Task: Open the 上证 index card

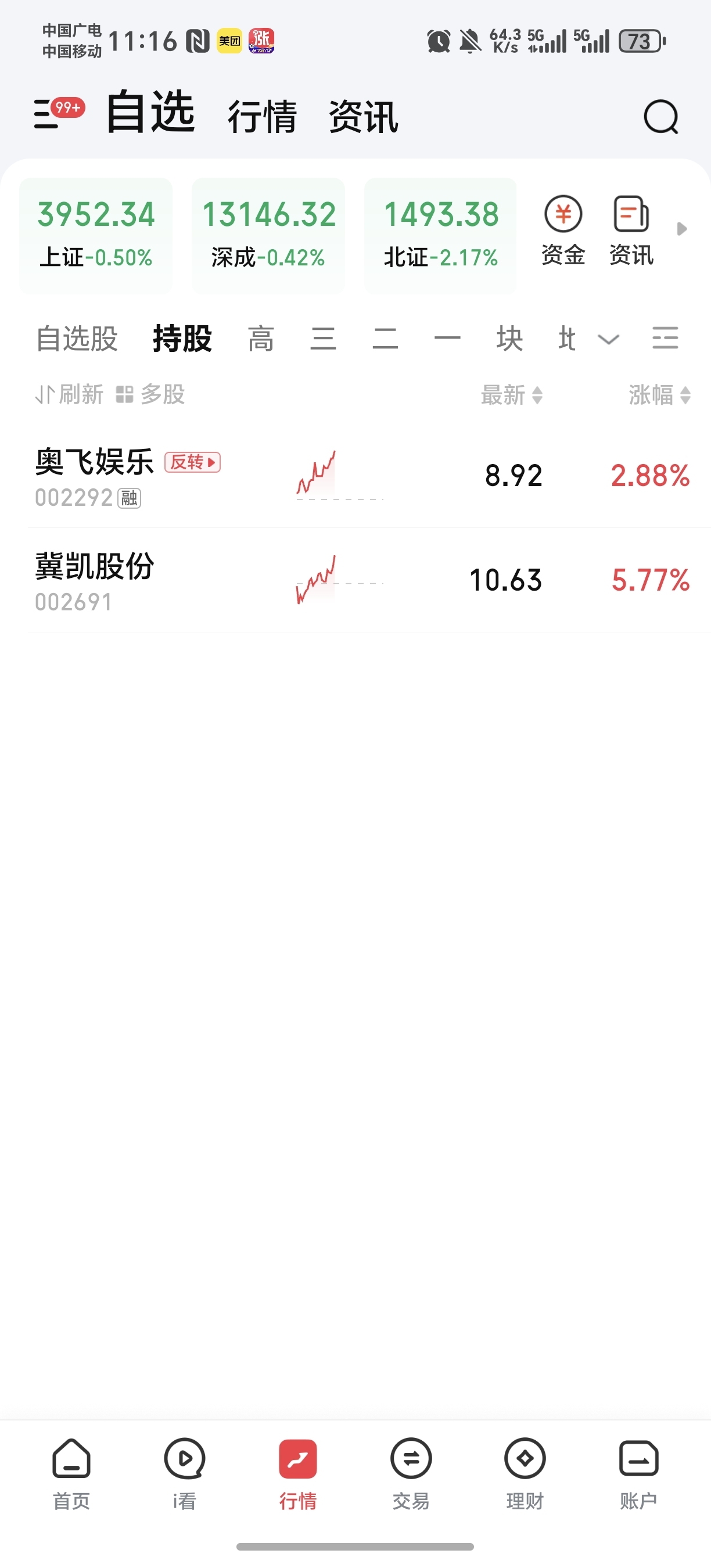Action: pyautogui.click(x=96, y=235)
